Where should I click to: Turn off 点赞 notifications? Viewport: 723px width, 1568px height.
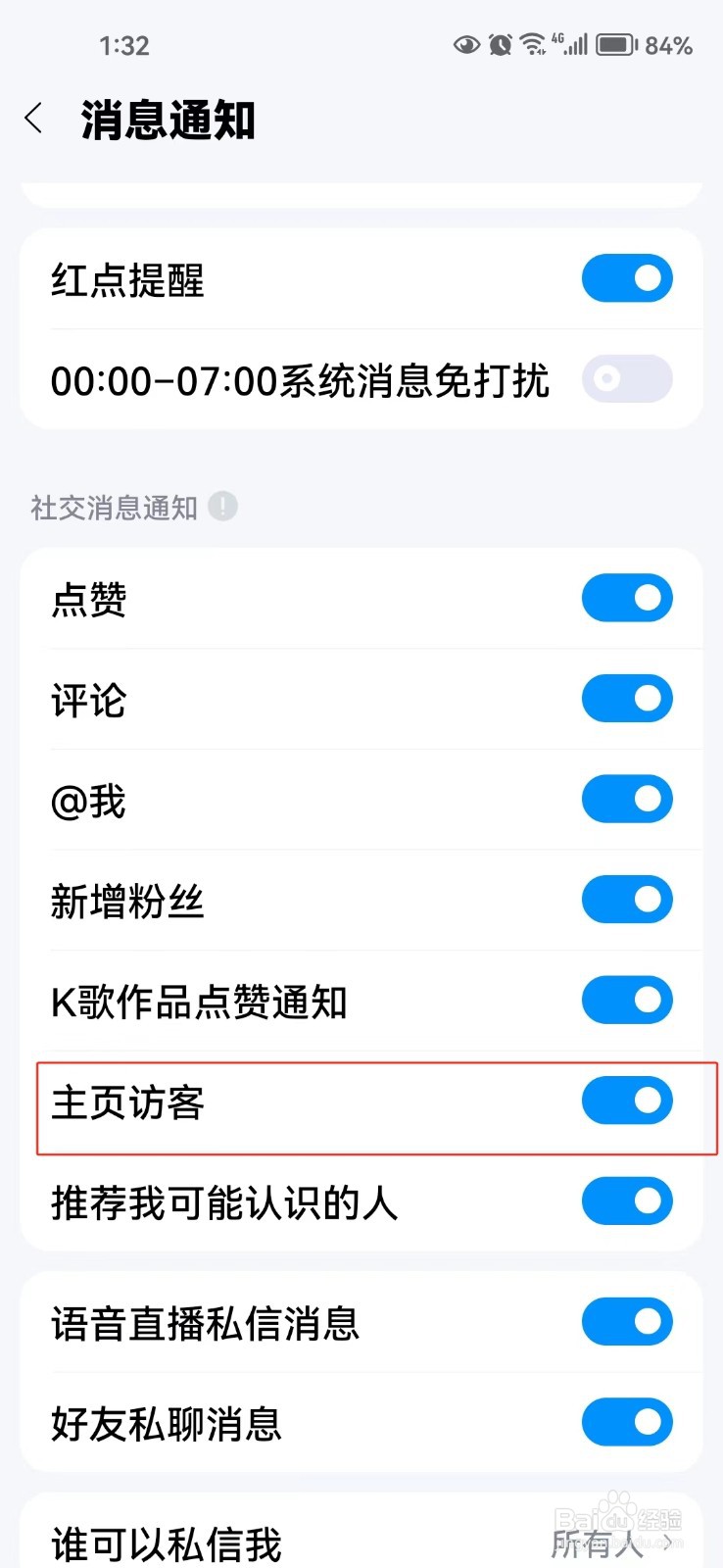pos(627,598)
